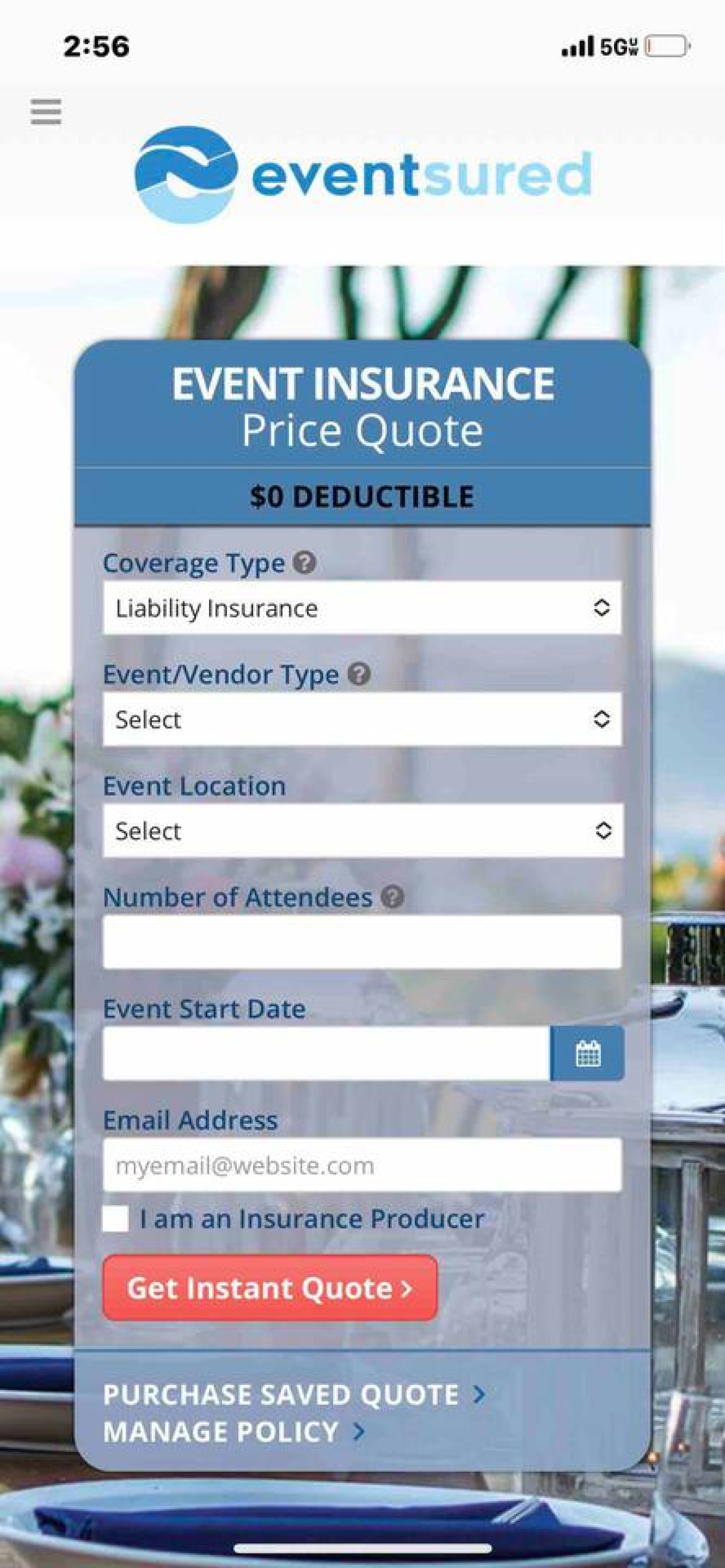Tap Get Instant Quote
Screen dimensions: 725x1568
tap(270, 1287)
